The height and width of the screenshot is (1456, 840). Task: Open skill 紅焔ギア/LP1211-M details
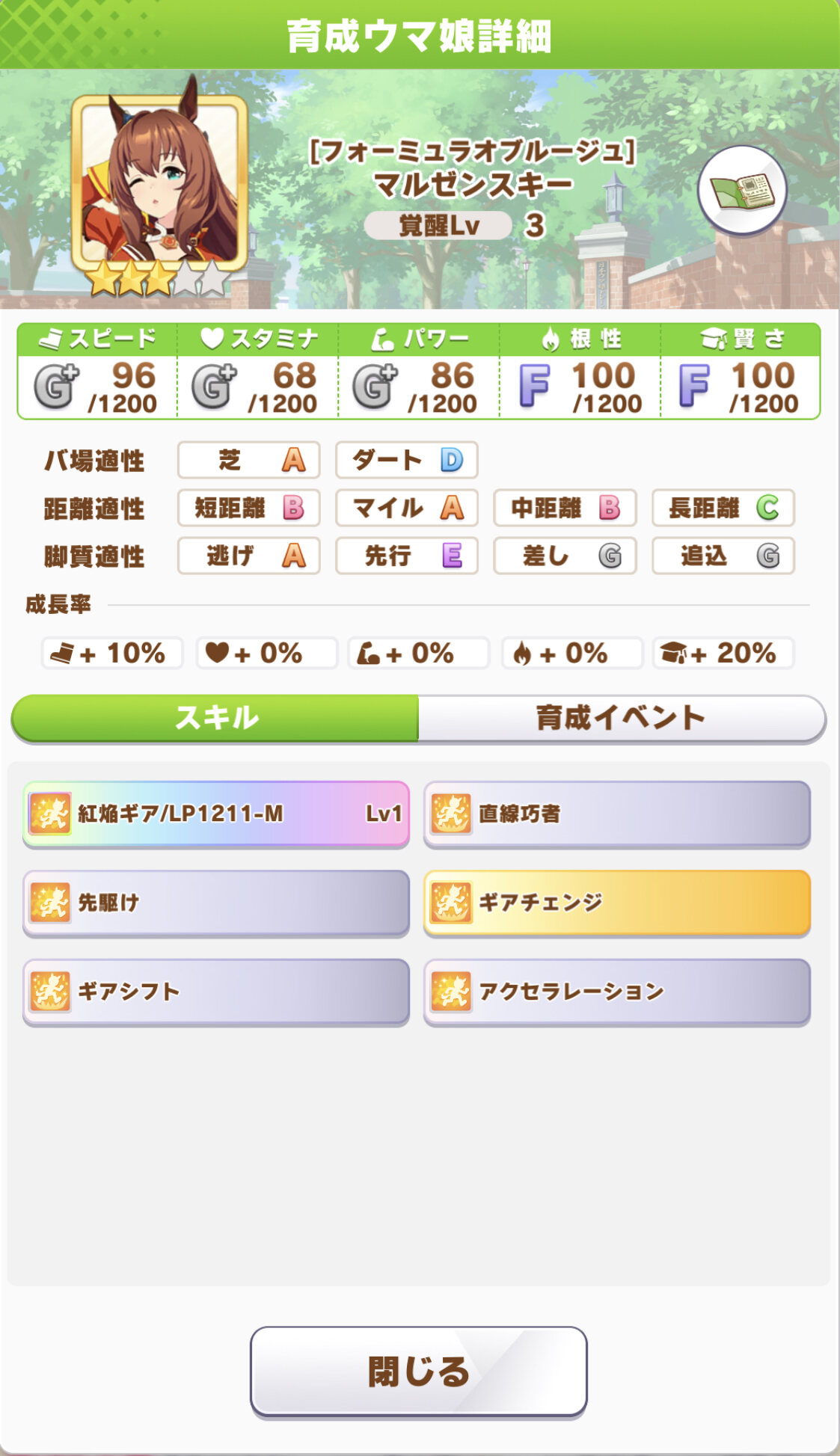216,814
